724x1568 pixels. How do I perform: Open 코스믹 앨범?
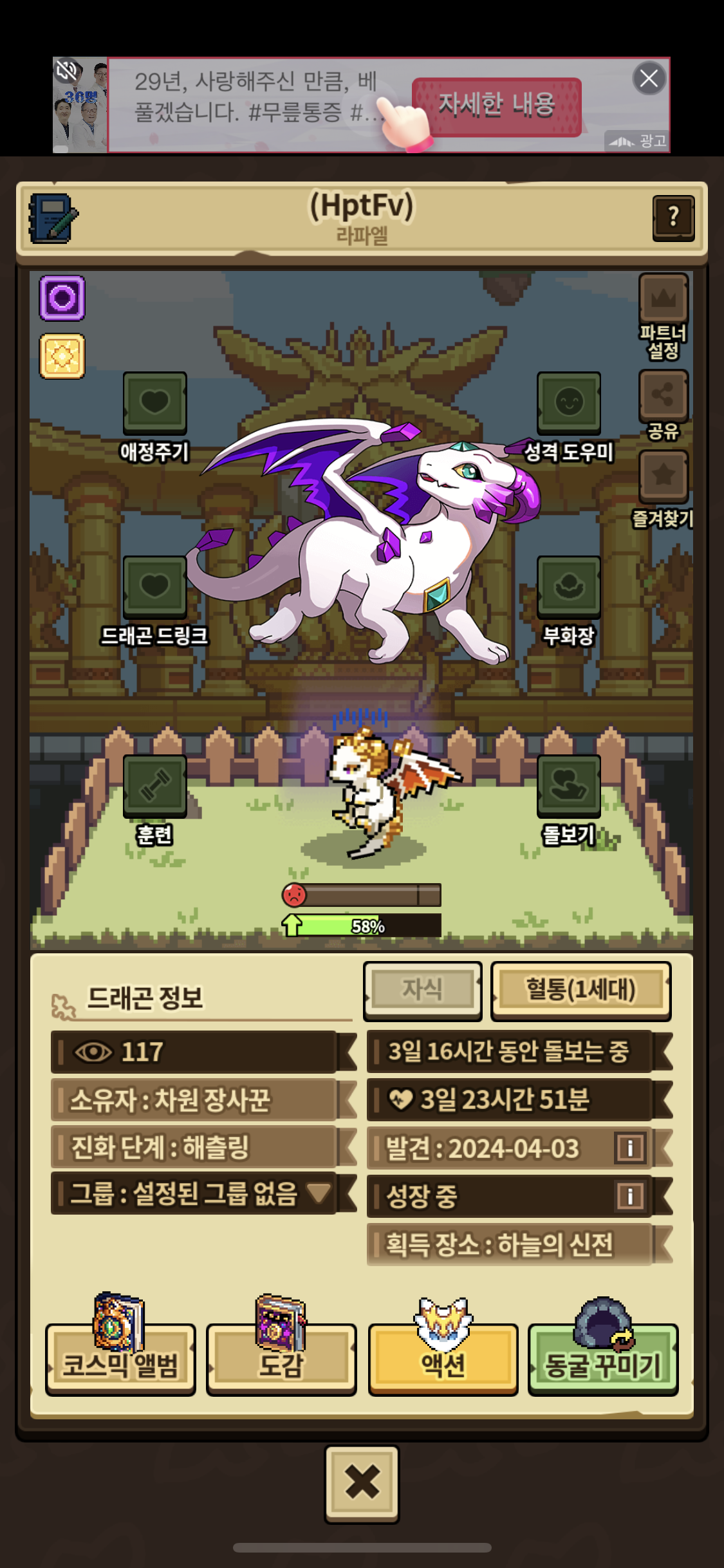click(x=120, y=1359)
